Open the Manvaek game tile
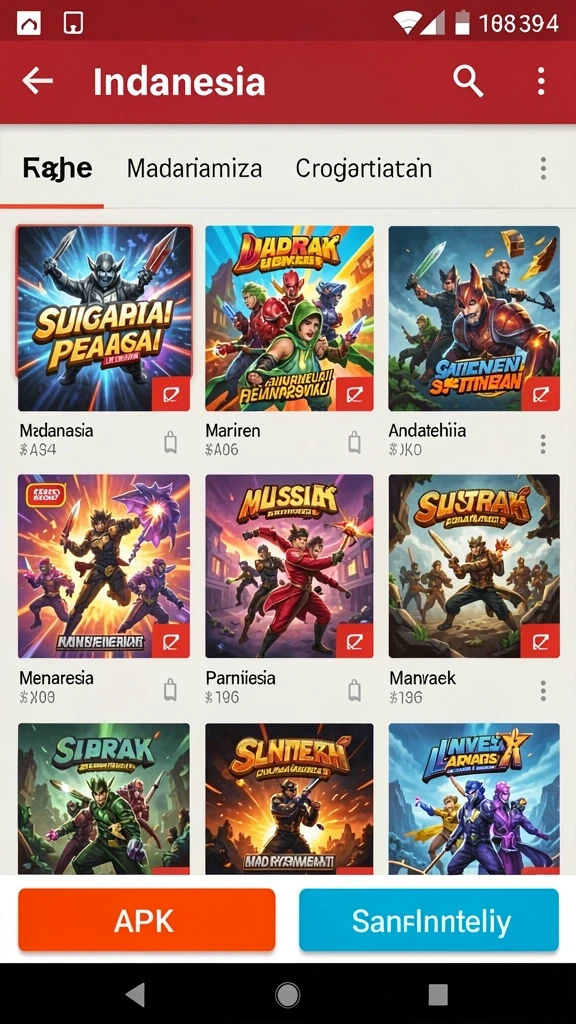Image resolution: width=576 pixels, height=1024 pixels. click(x=474, y=566)
